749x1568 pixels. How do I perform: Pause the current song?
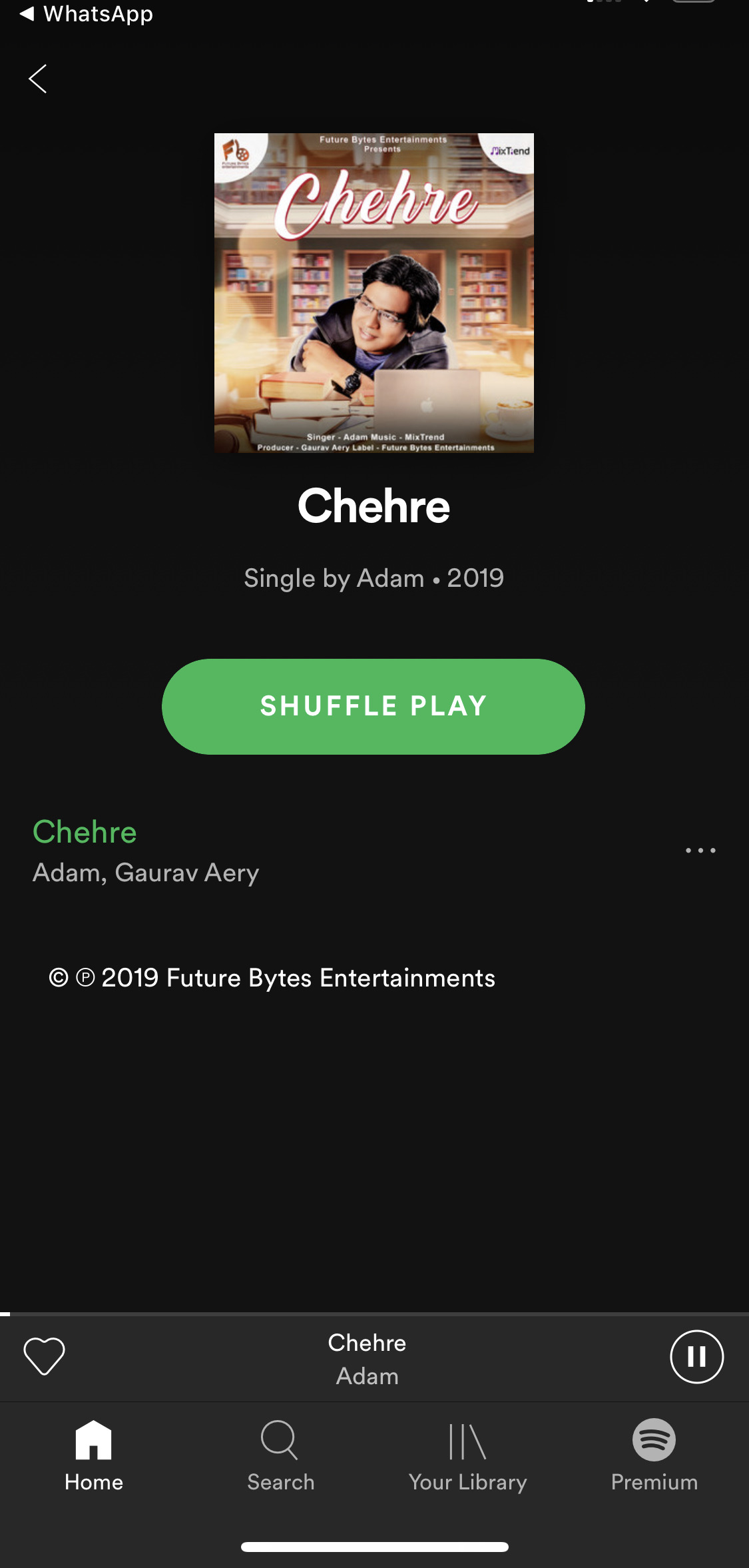coord(696,1356)
